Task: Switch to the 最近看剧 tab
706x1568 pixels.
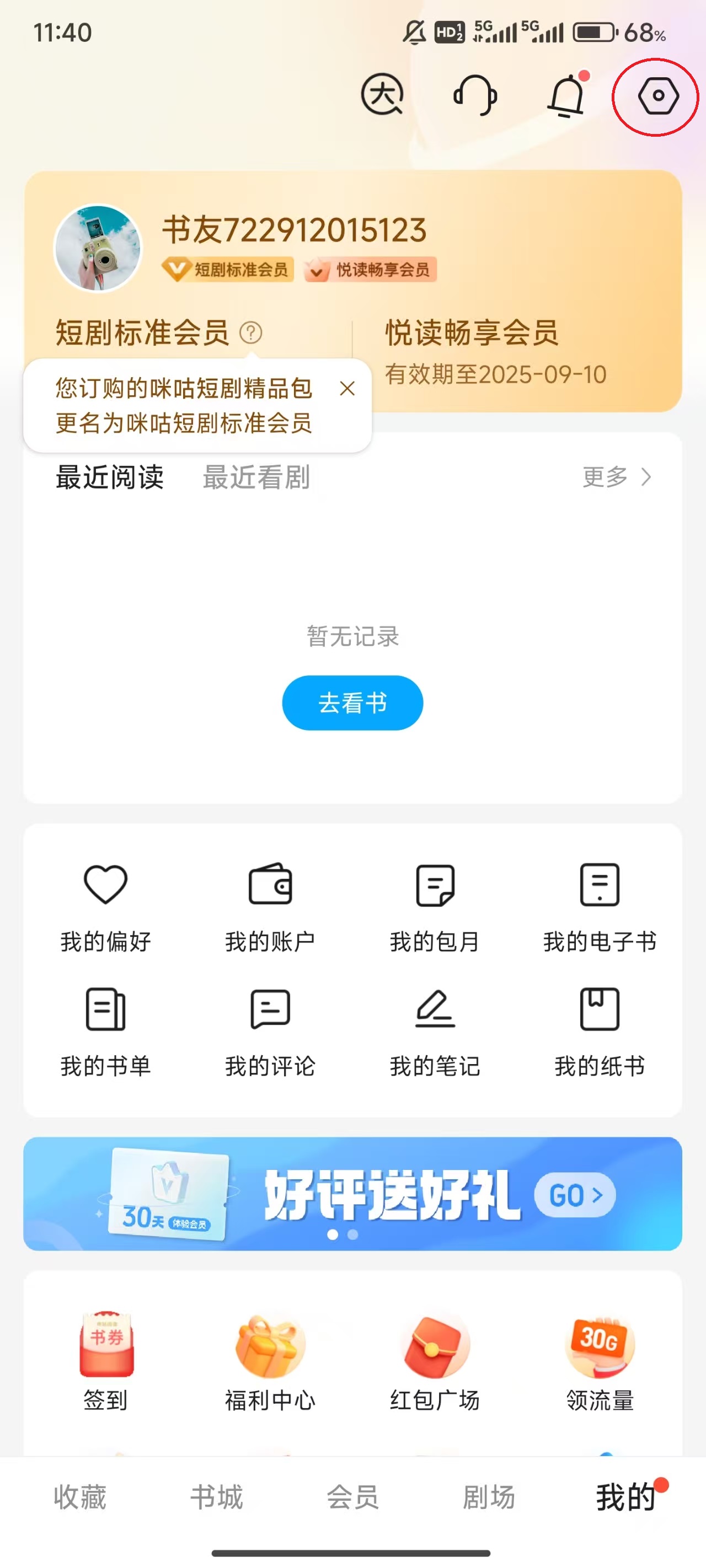Action: tap(256, 479)
